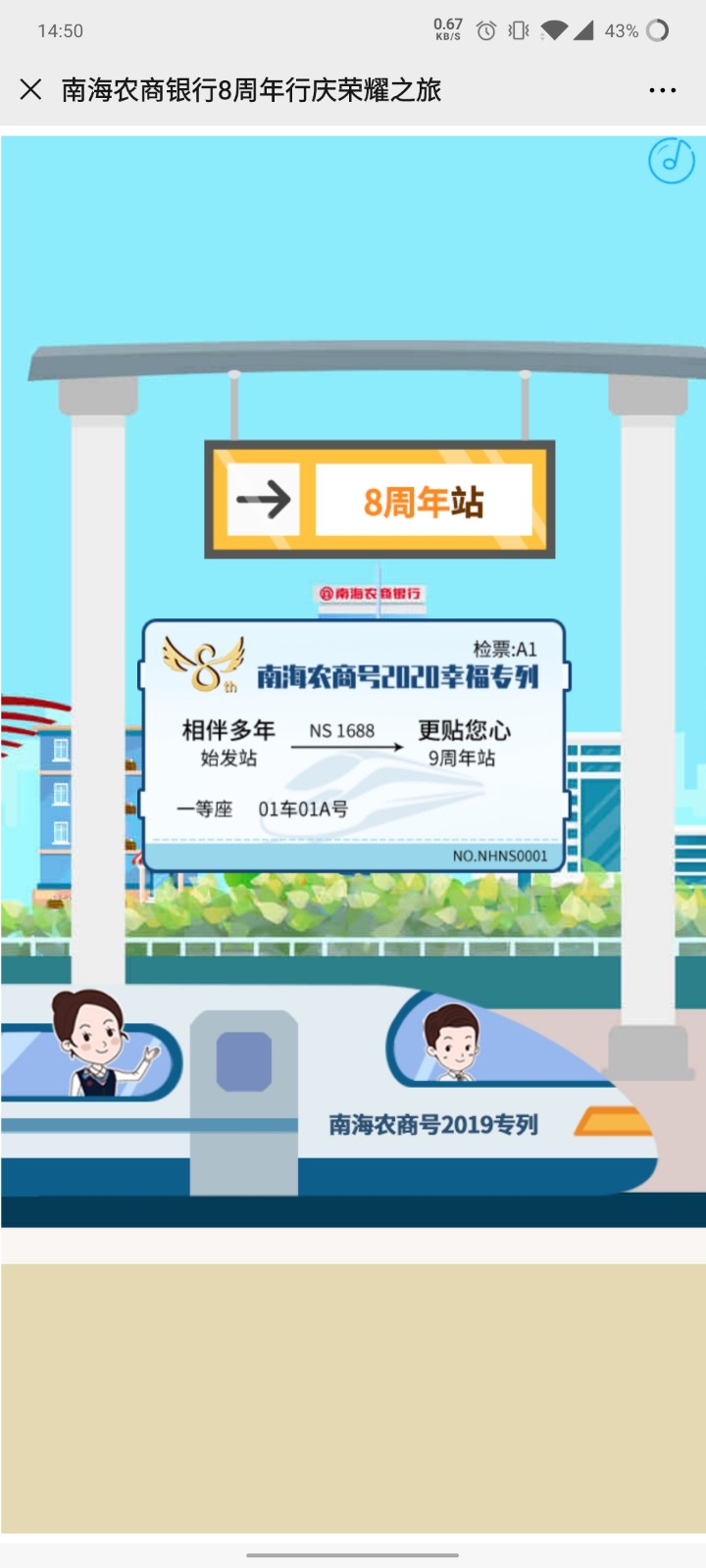Close the anniversary webview page
Screen dimensions: 706x1568
[x=30, y=90]
